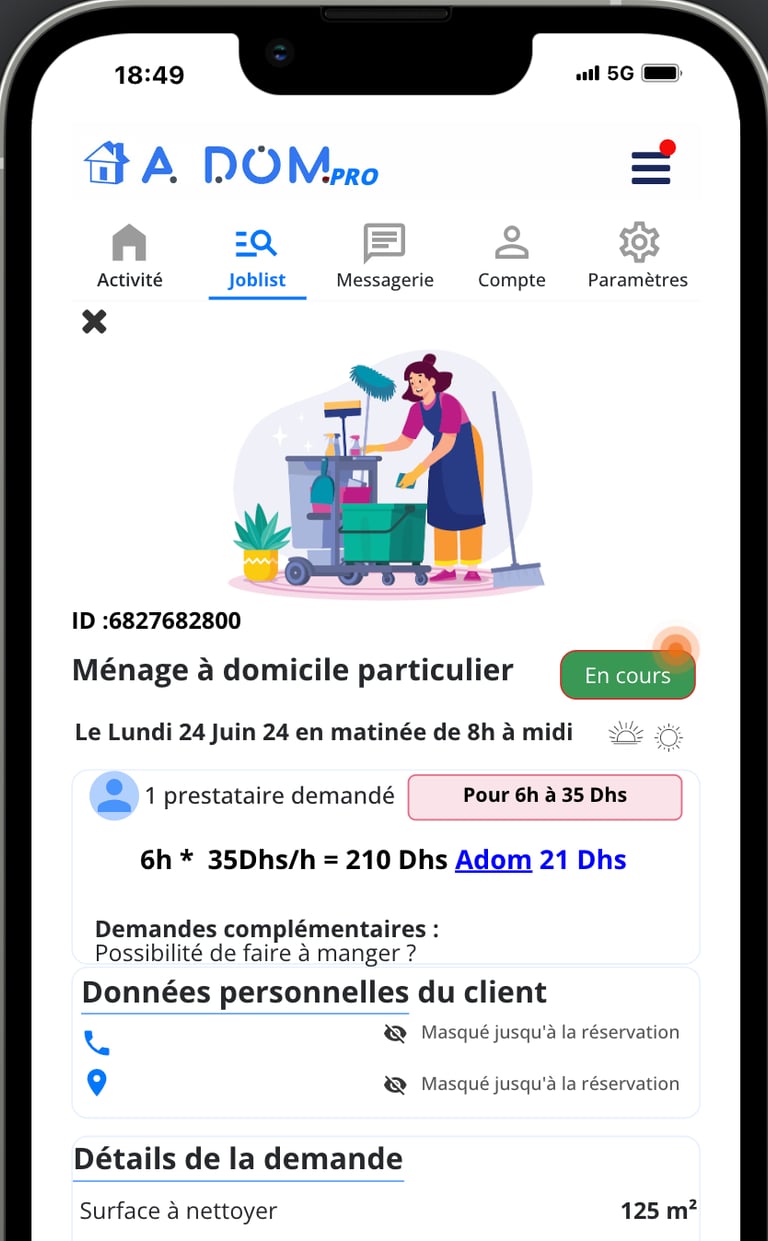This screenshot has width=768, height=1241.
Task: Go to the Compte tab
Action: pyautogui.click(x=512, y=258)
